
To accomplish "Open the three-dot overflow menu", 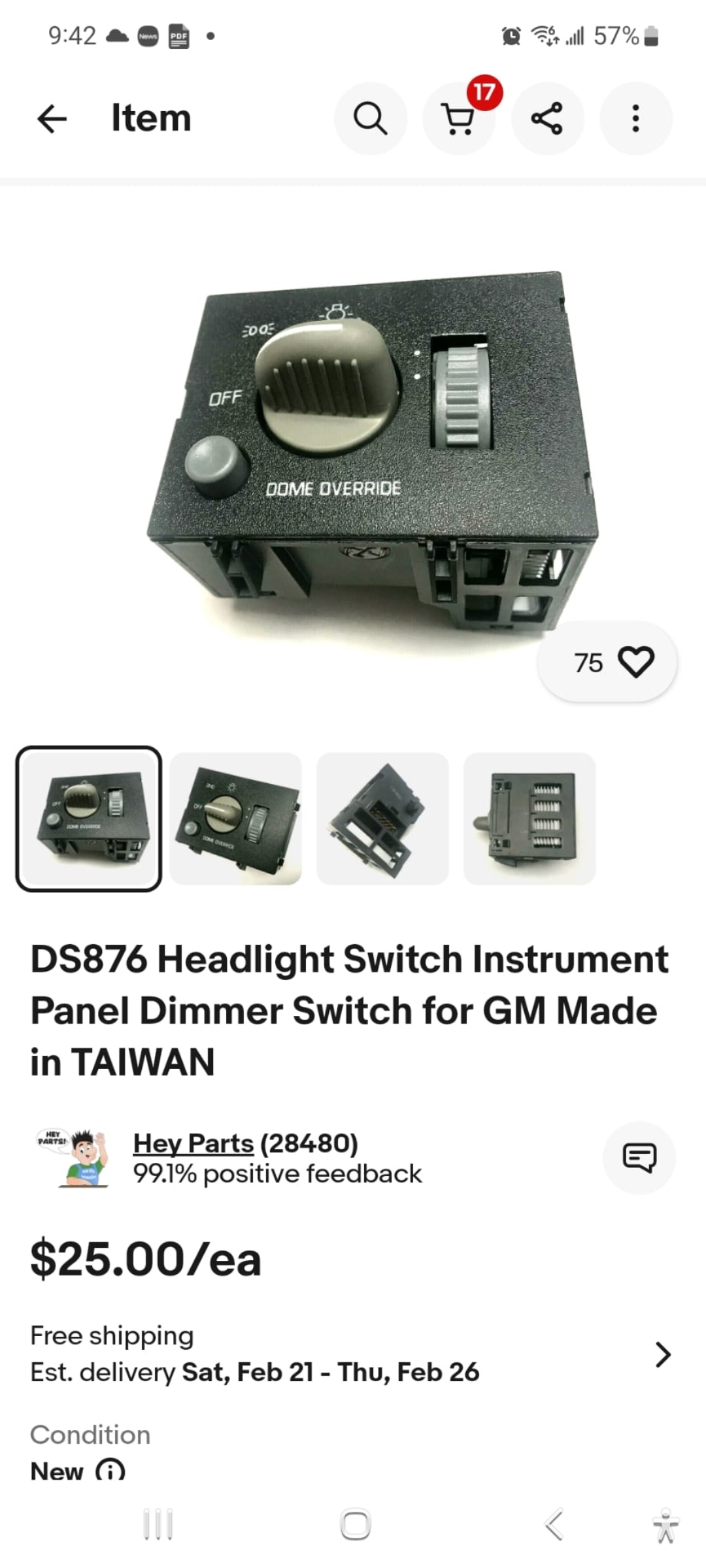I will (635, 119).
